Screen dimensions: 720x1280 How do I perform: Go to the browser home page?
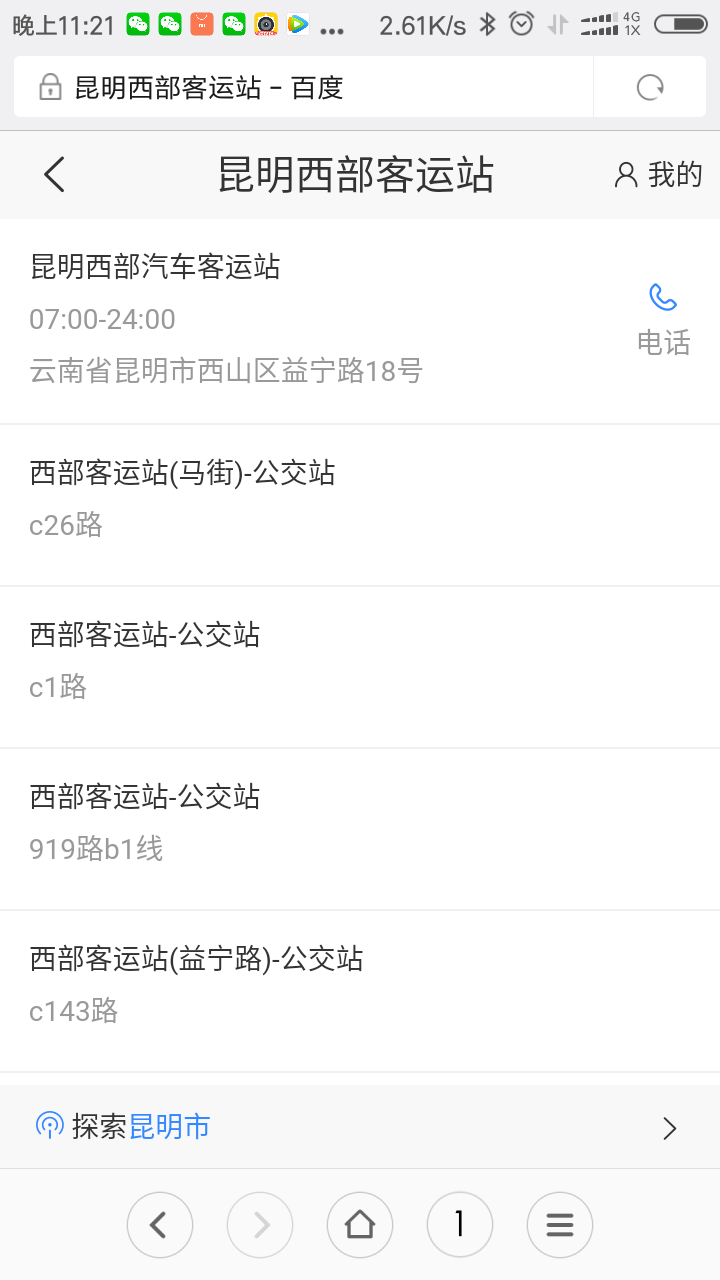[x=360, y=1224]
